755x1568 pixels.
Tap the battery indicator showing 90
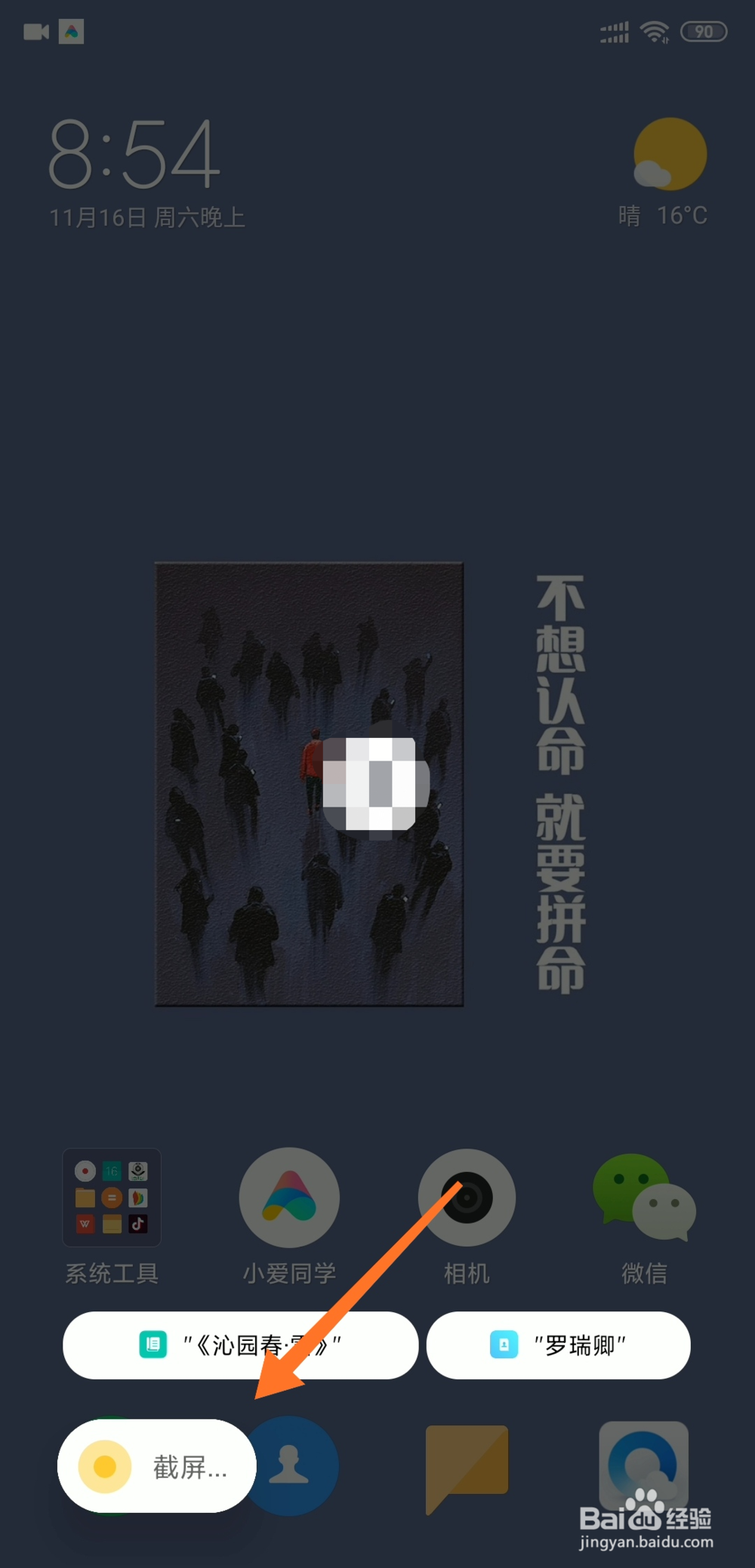704,31
